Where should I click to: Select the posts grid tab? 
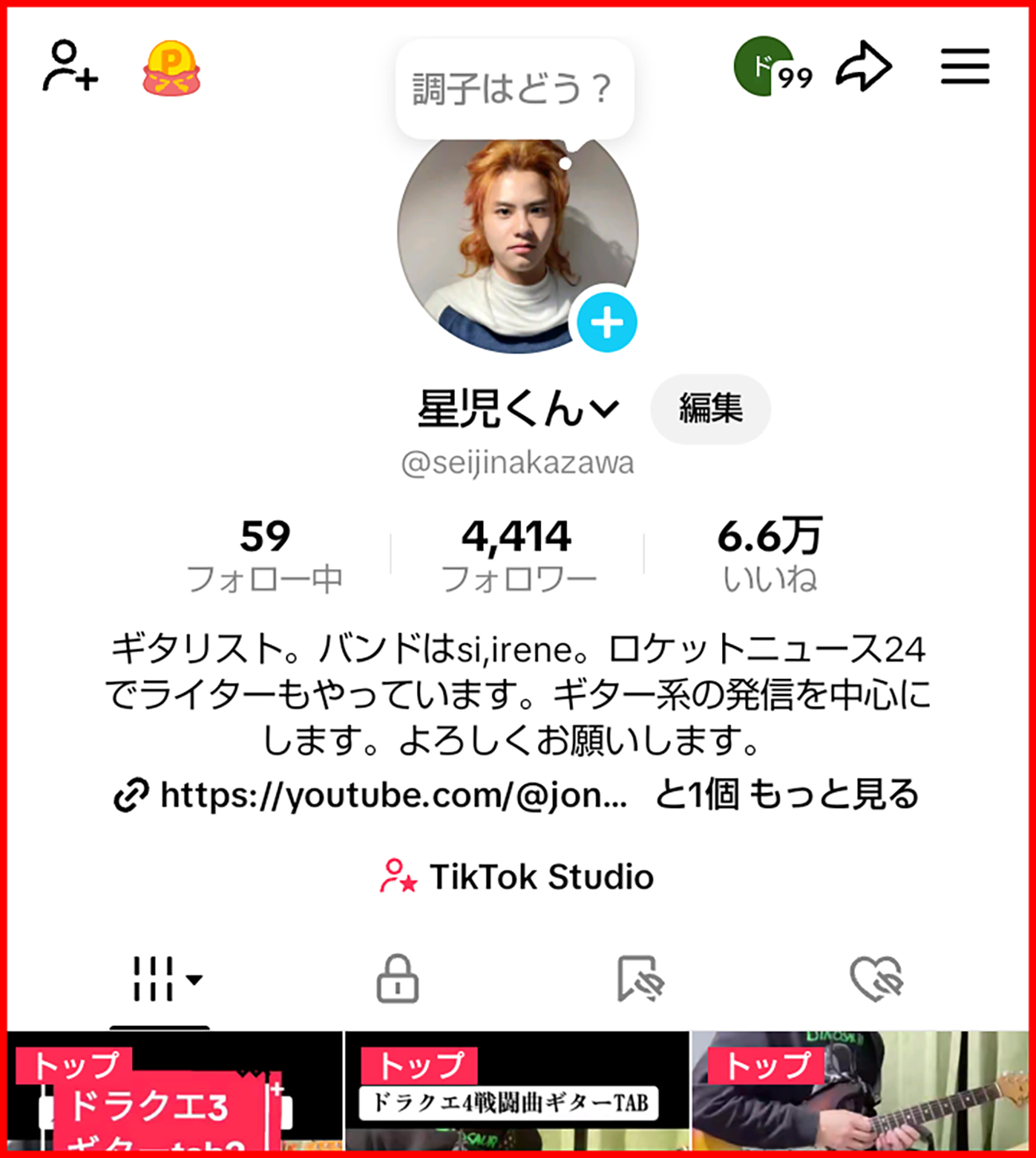click(162, 979)
